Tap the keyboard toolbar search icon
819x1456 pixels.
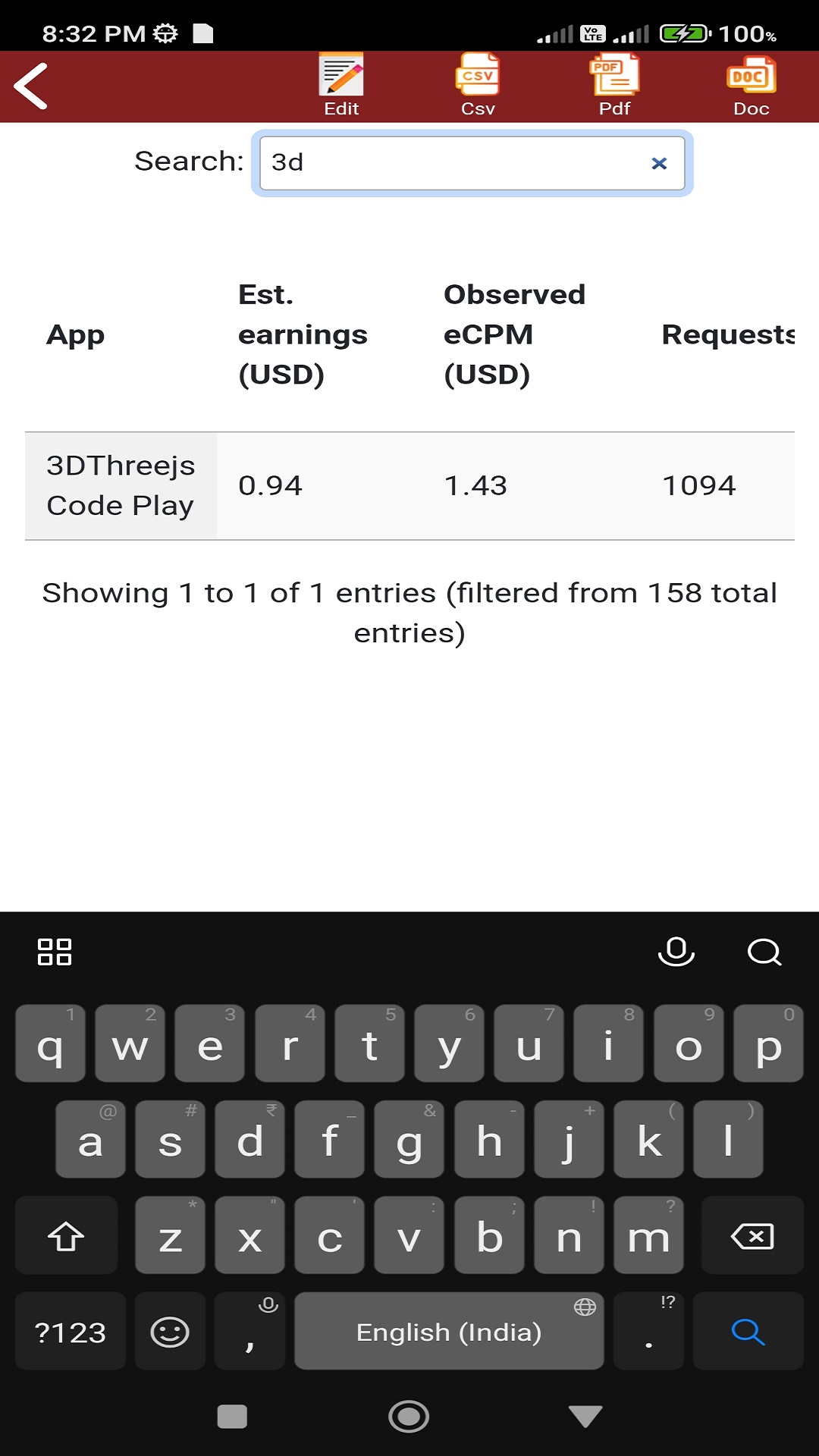click(x=764, y=952)
